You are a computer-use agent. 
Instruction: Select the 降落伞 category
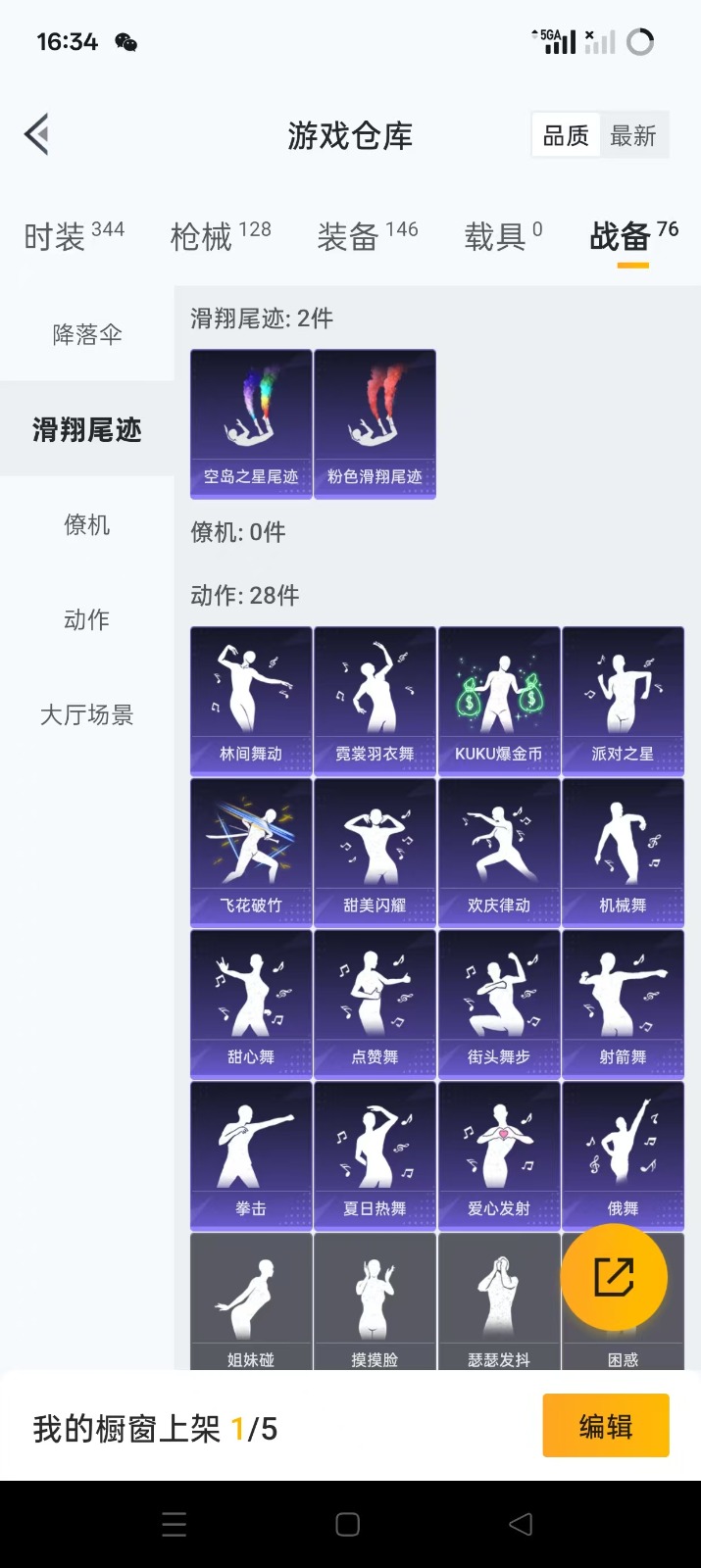coord(87,334)
